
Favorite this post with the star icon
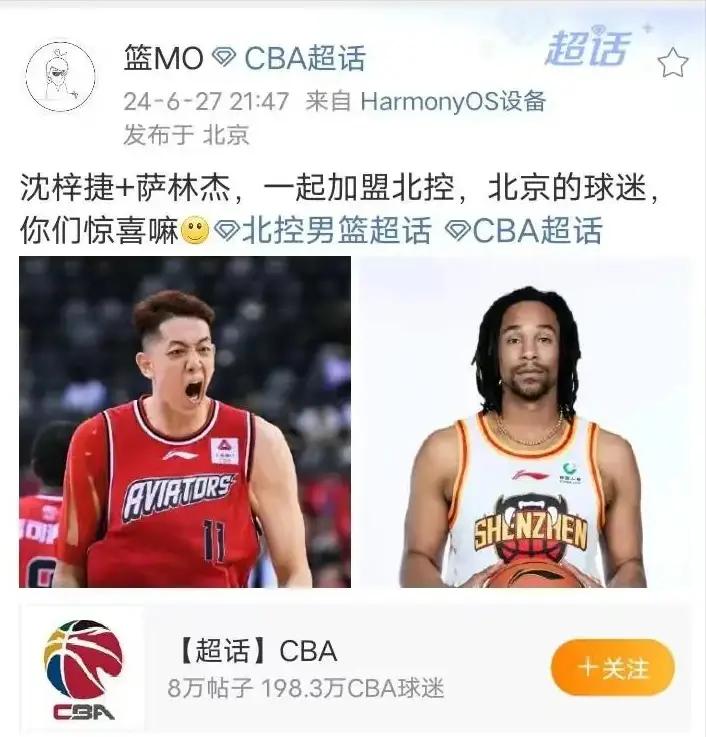click(672, 64)
